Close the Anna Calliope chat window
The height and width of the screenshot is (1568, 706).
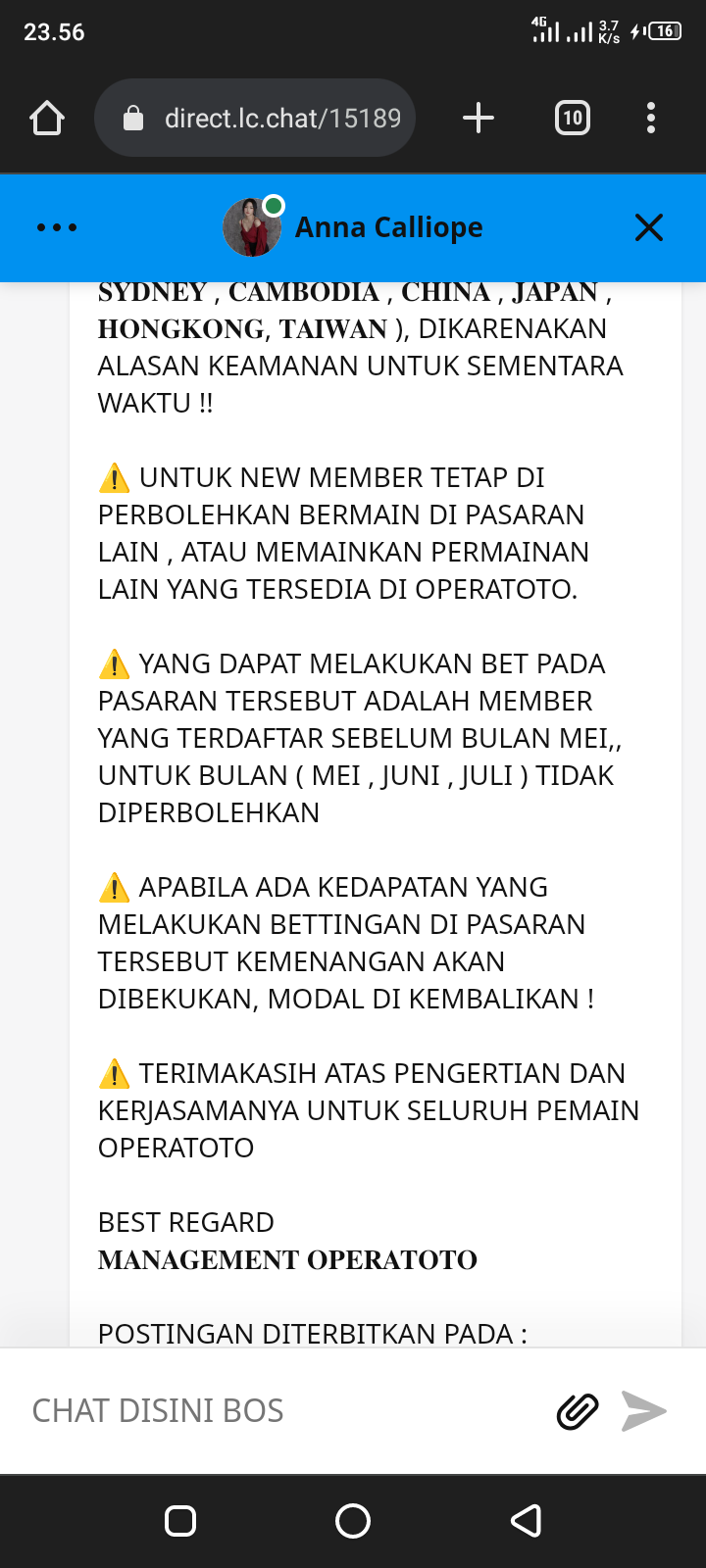click(649, 227)
